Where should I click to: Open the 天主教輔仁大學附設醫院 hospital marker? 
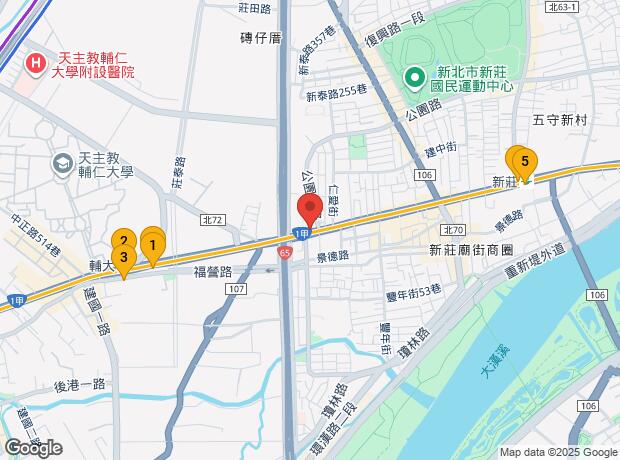point(36,64)
